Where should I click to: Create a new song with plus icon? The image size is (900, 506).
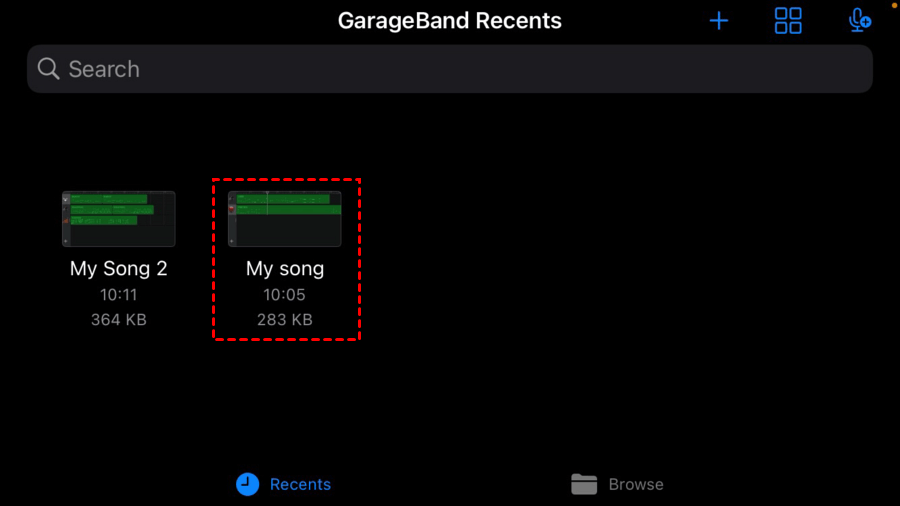[x=718, y=21]
